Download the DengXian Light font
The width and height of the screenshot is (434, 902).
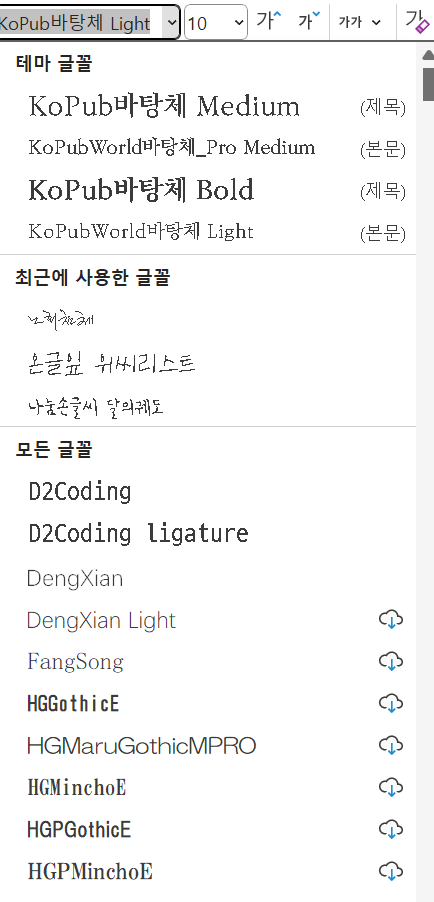(x=391, y=620)
